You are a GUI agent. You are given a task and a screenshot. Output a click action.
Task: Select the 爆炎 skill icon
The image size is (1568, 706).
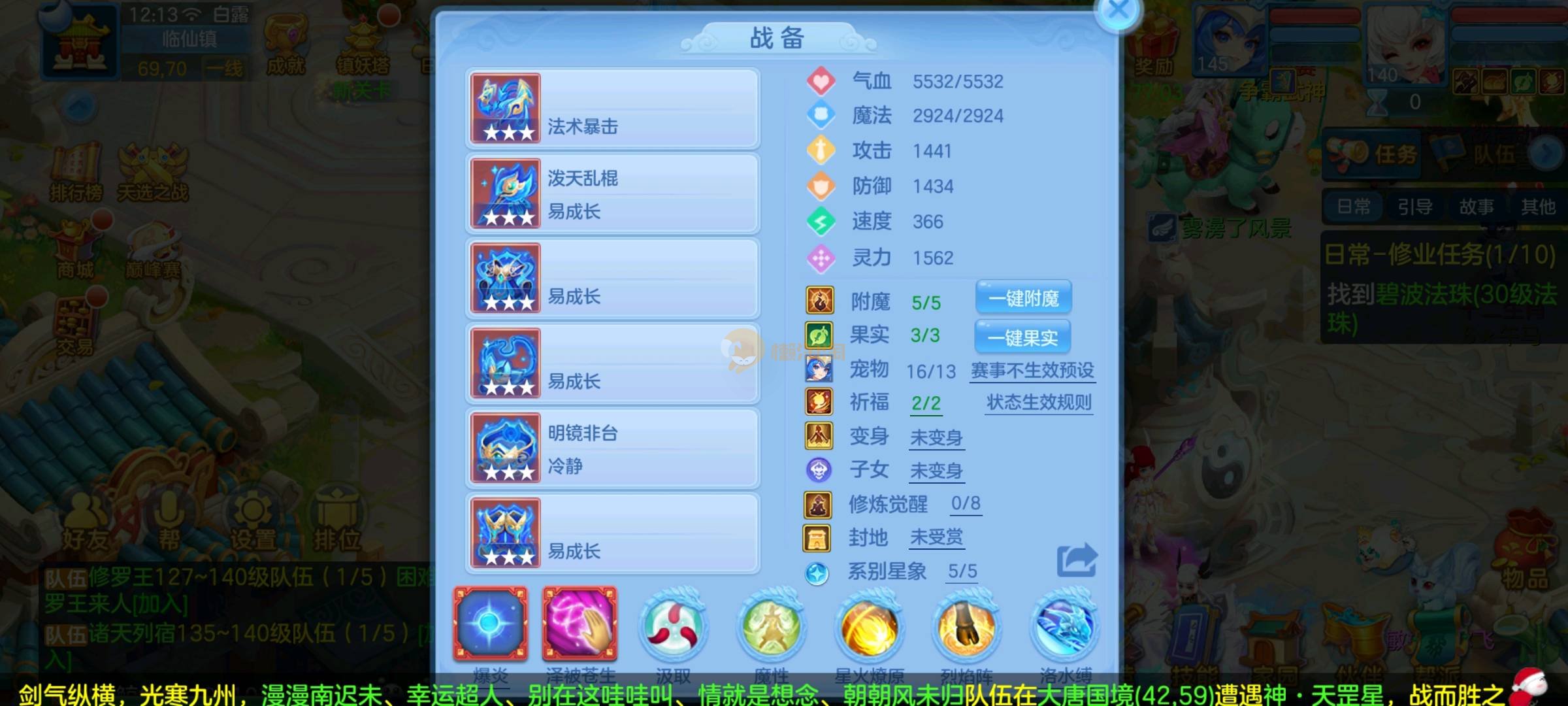tap(490, 623)
